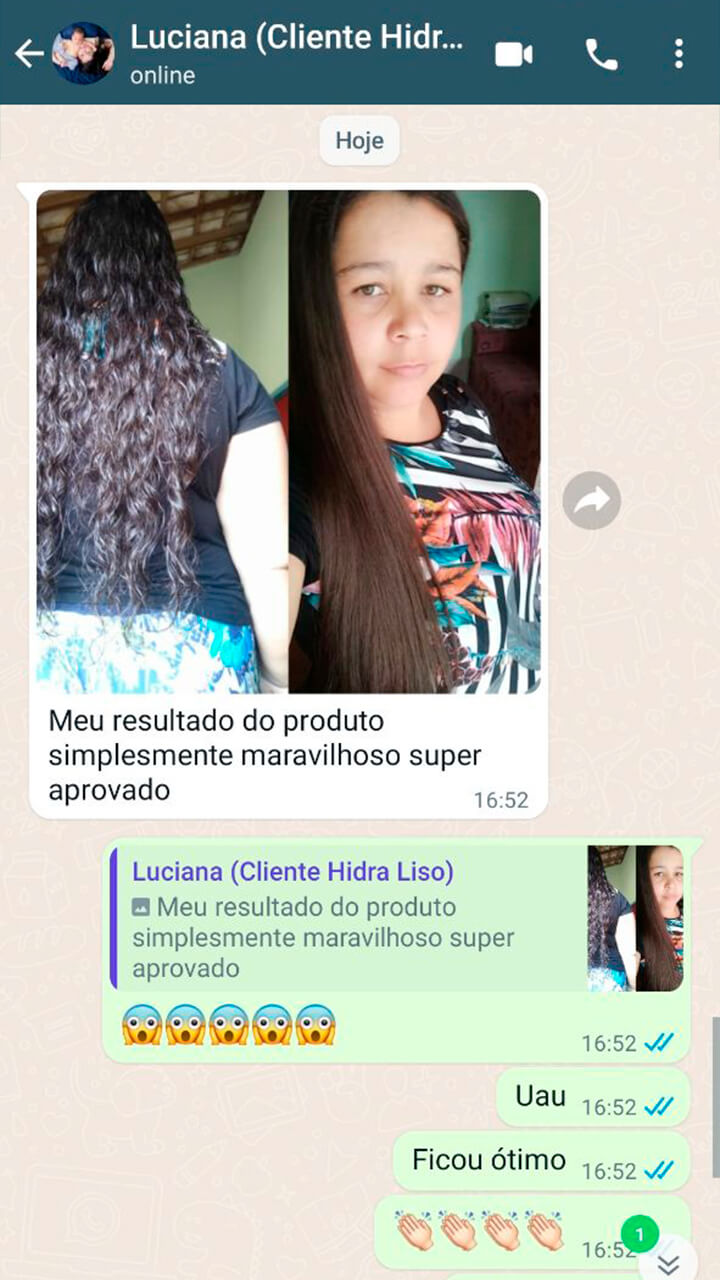Open Luciana's profile picture
Image resolution: width=720 pixels, height=1280 pixels.
pyautogui.click(x=83, y=53)
